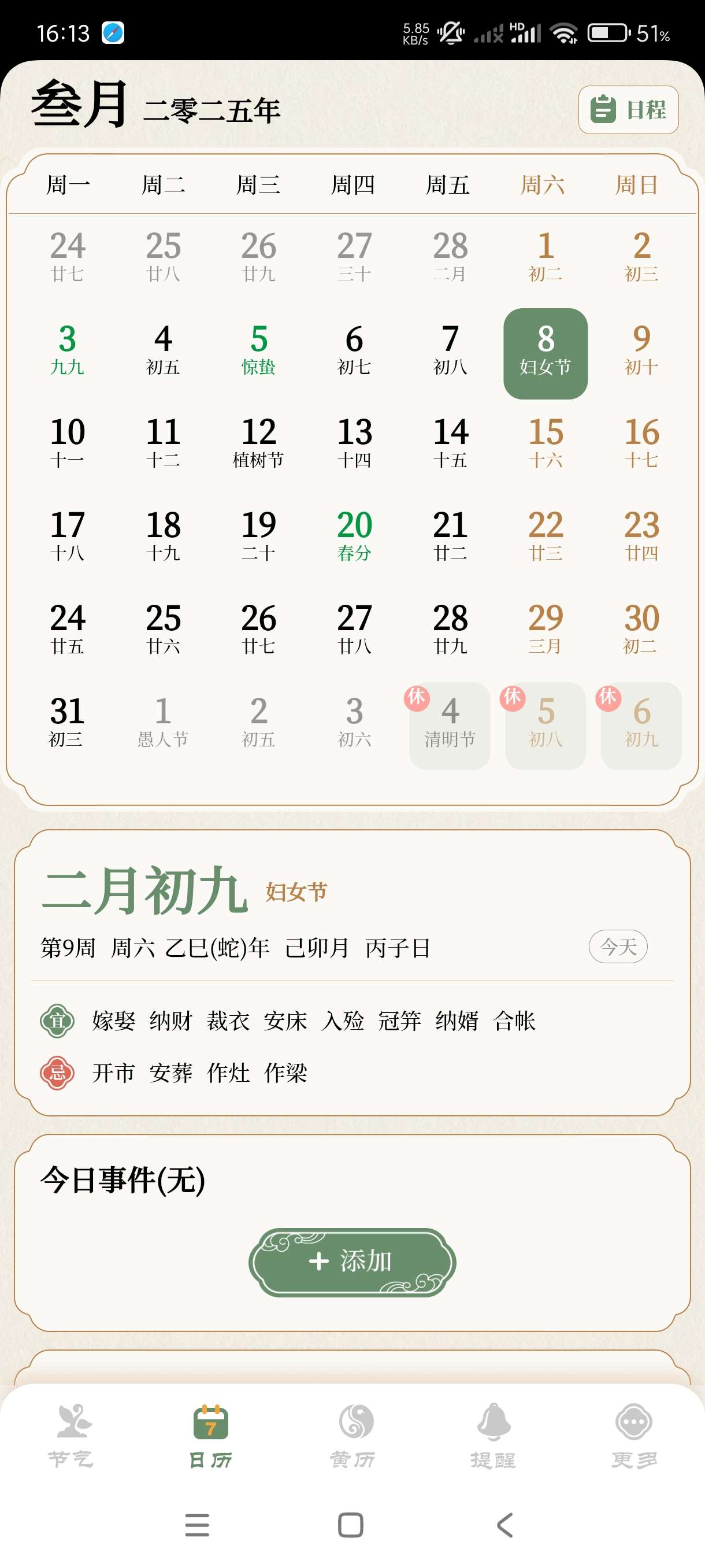
Task: Go to the system home screen
Action: point(350,1525)
